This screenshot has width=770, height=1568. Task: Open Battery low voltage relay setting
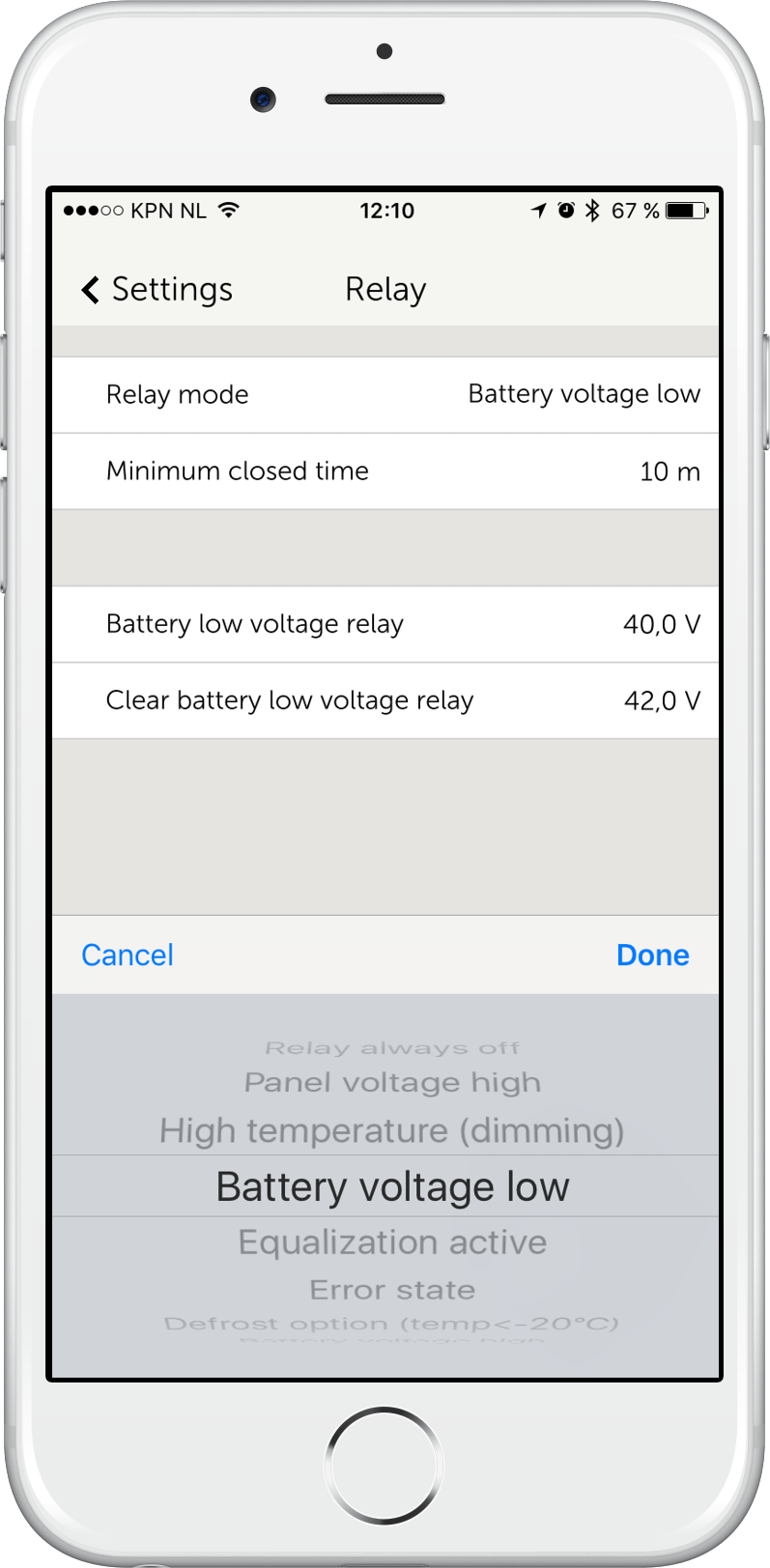tap(385, 624)
